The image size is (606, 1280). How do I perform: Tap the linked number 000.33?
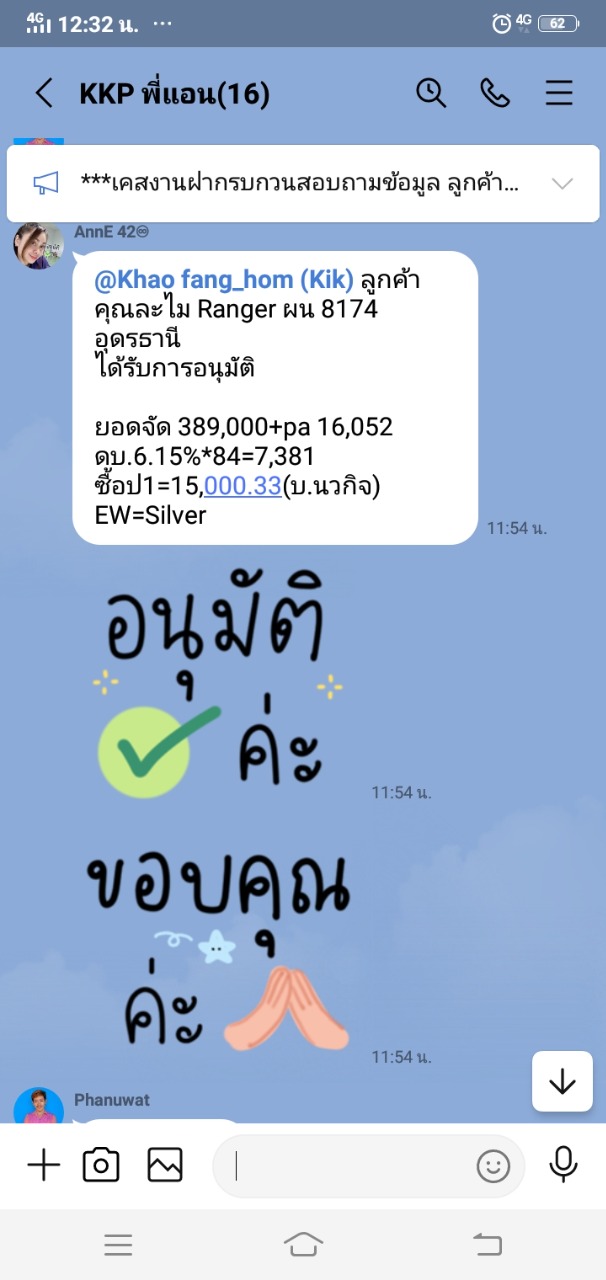pos(242,487)
